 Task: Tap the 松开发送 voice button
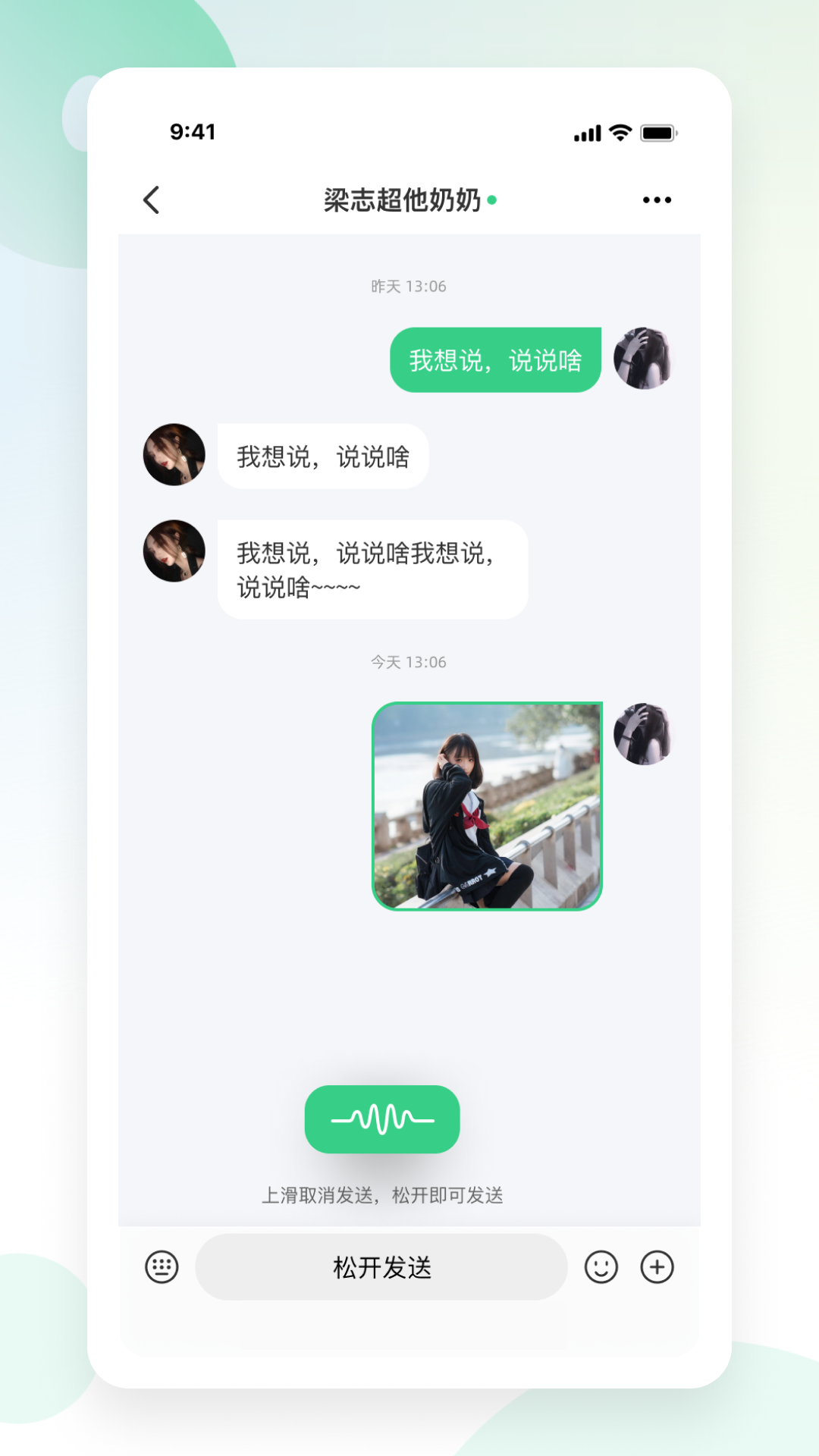pyautogui.click(x=381, y=1267)
